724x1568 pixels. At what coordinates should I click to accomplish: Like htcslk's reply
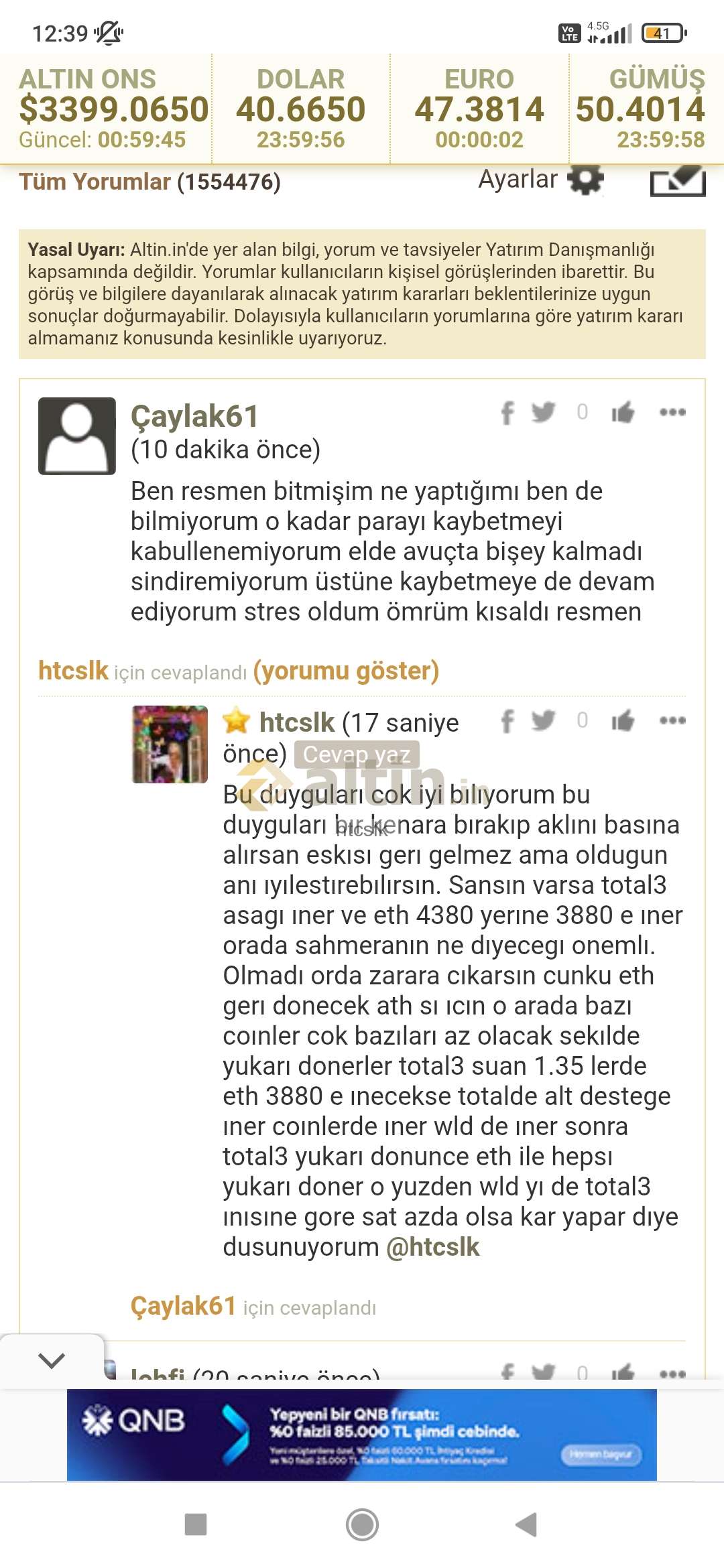(623, 721)
